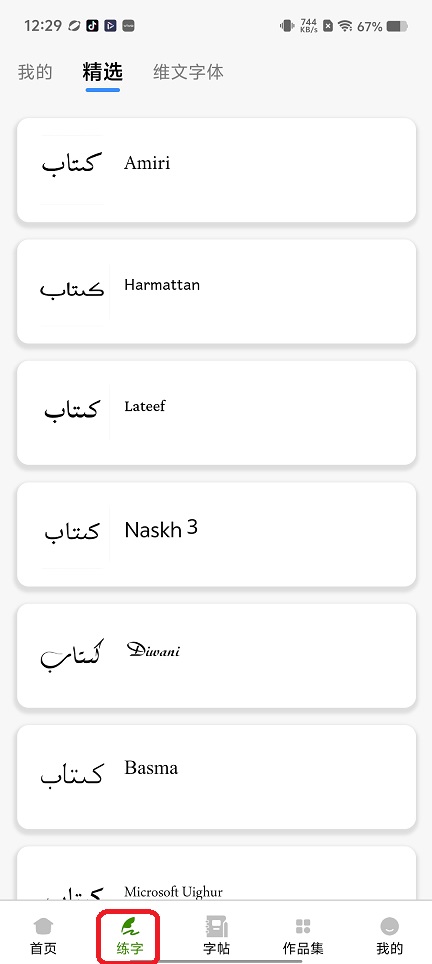Open the 维文字体 tab
432x964 pixels.
188,73
